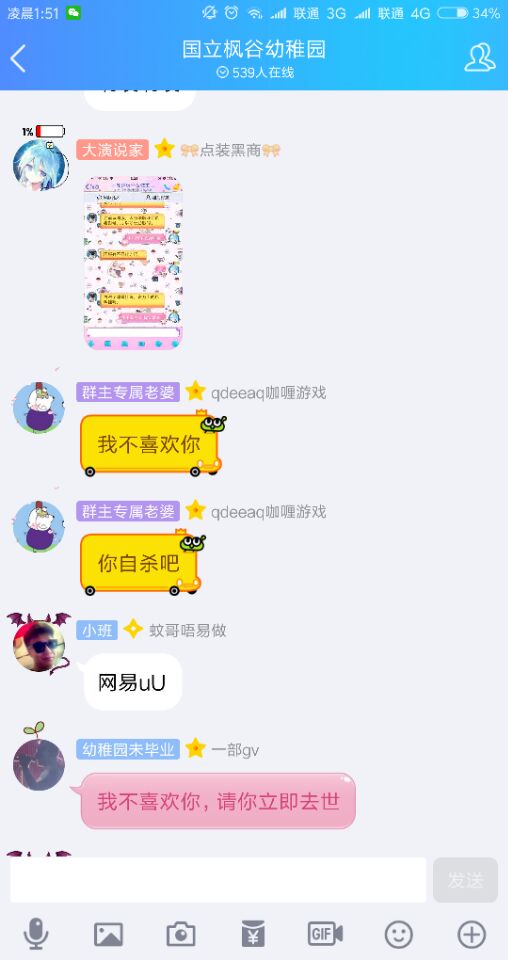508x960 pixels.
Task: Open the group members icon
Action: pyautogui.click(x=479, y=58)
